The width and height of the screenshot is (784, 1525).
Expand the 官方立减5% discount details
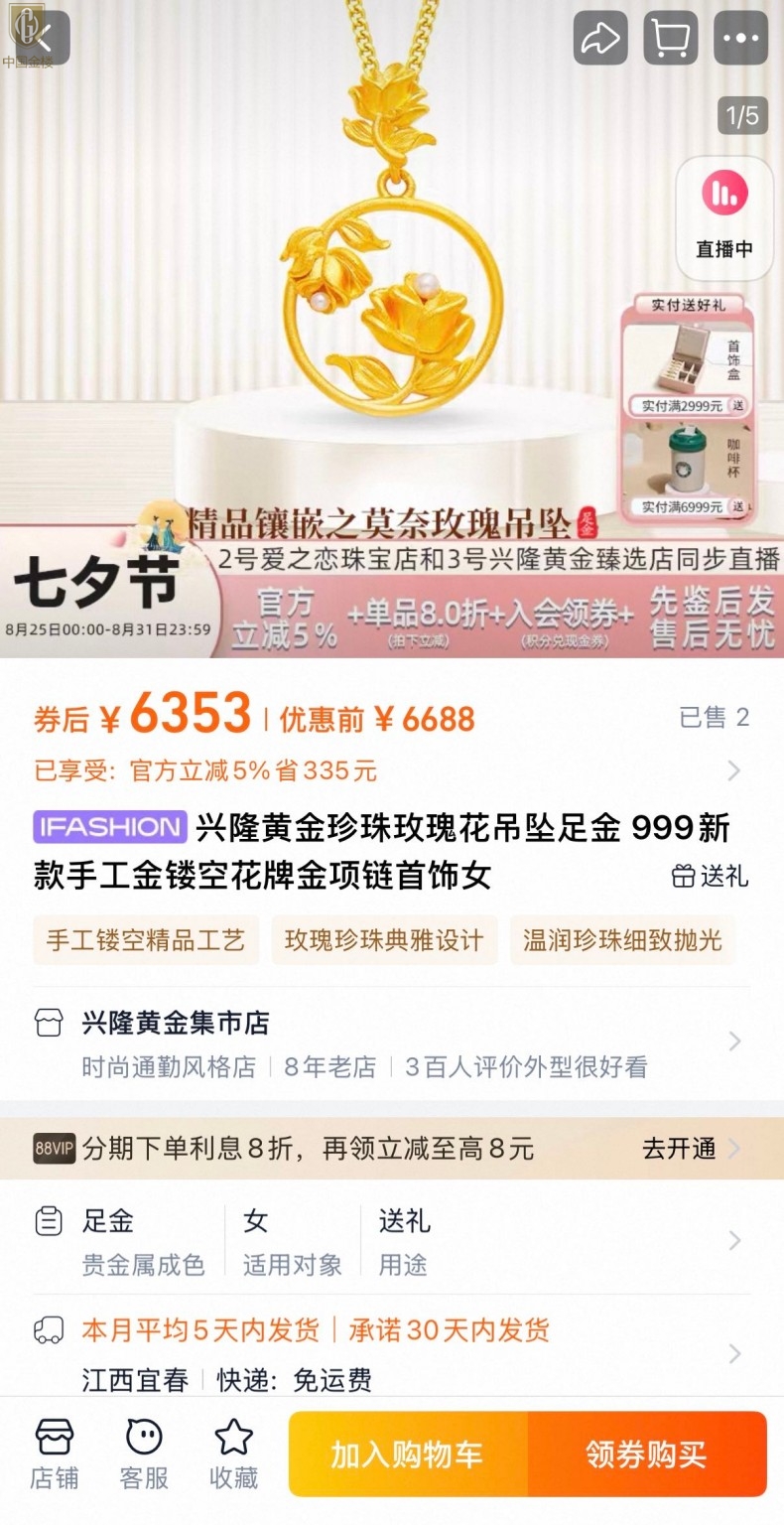tap(734, 770)
